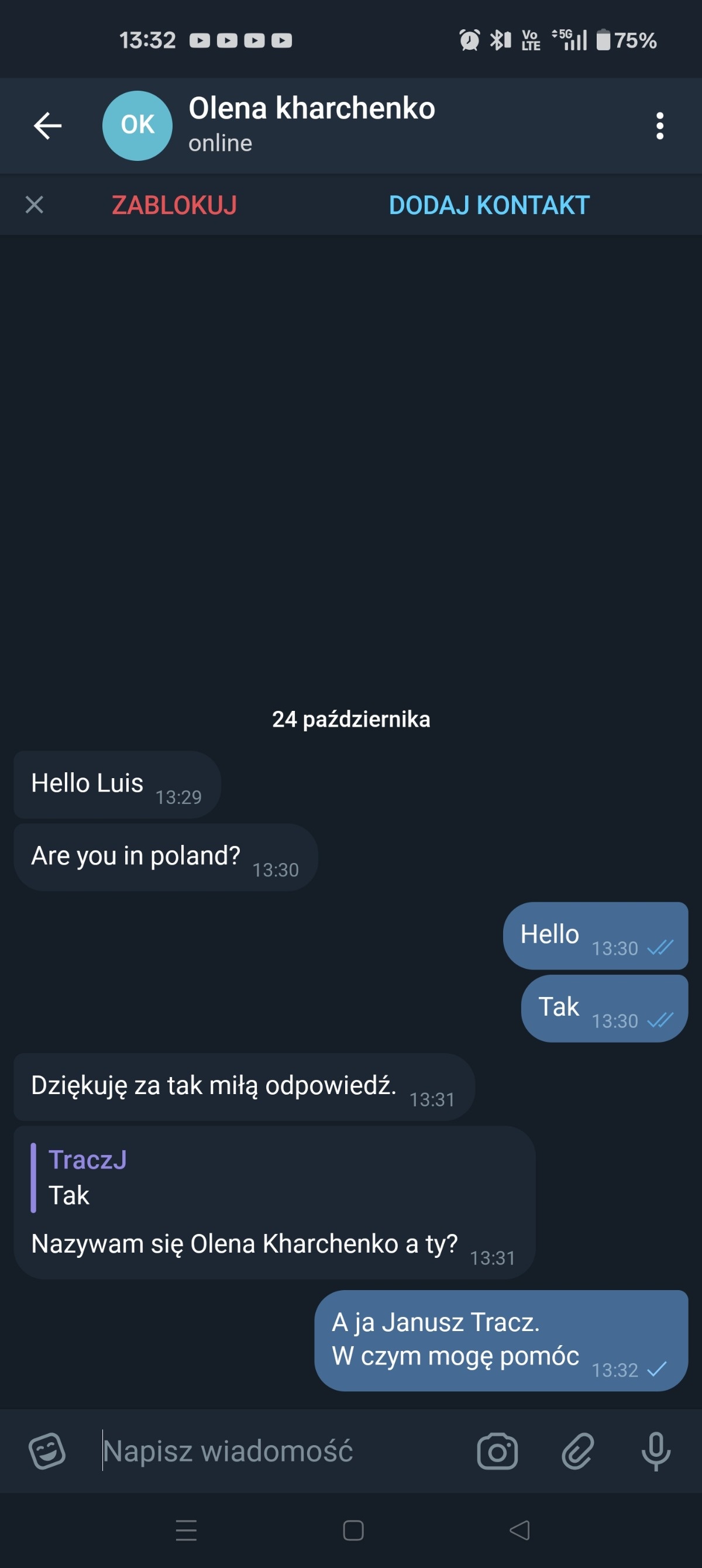This screenshot has width=702, height=1568.
Task: Open Olena kharchenko's profile avatar
Action: pyautogui.click(x=137, y=126)
